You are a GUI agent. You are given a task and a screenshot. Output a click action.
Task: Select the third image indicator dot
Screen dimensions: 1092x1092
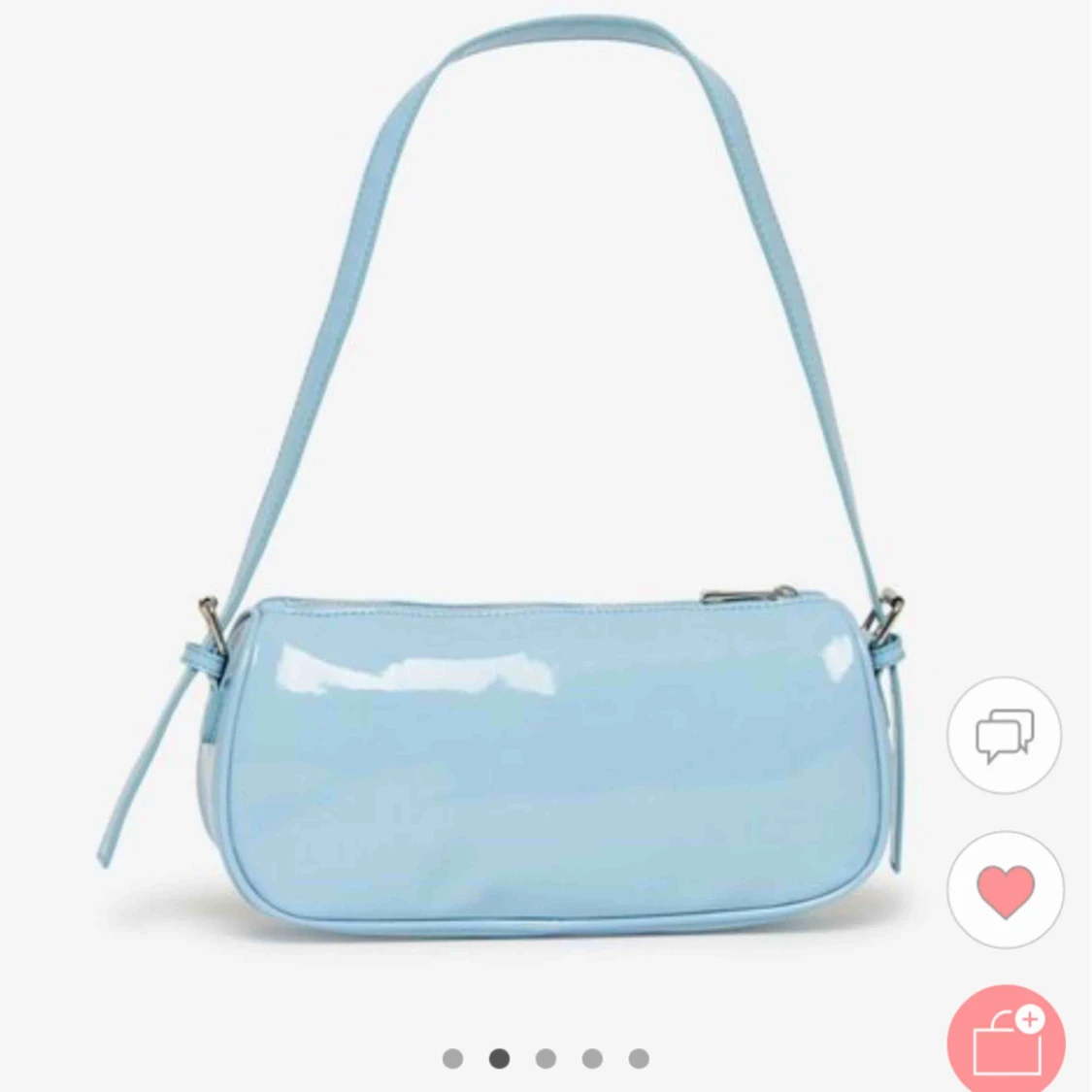[x=546, y=1058]
